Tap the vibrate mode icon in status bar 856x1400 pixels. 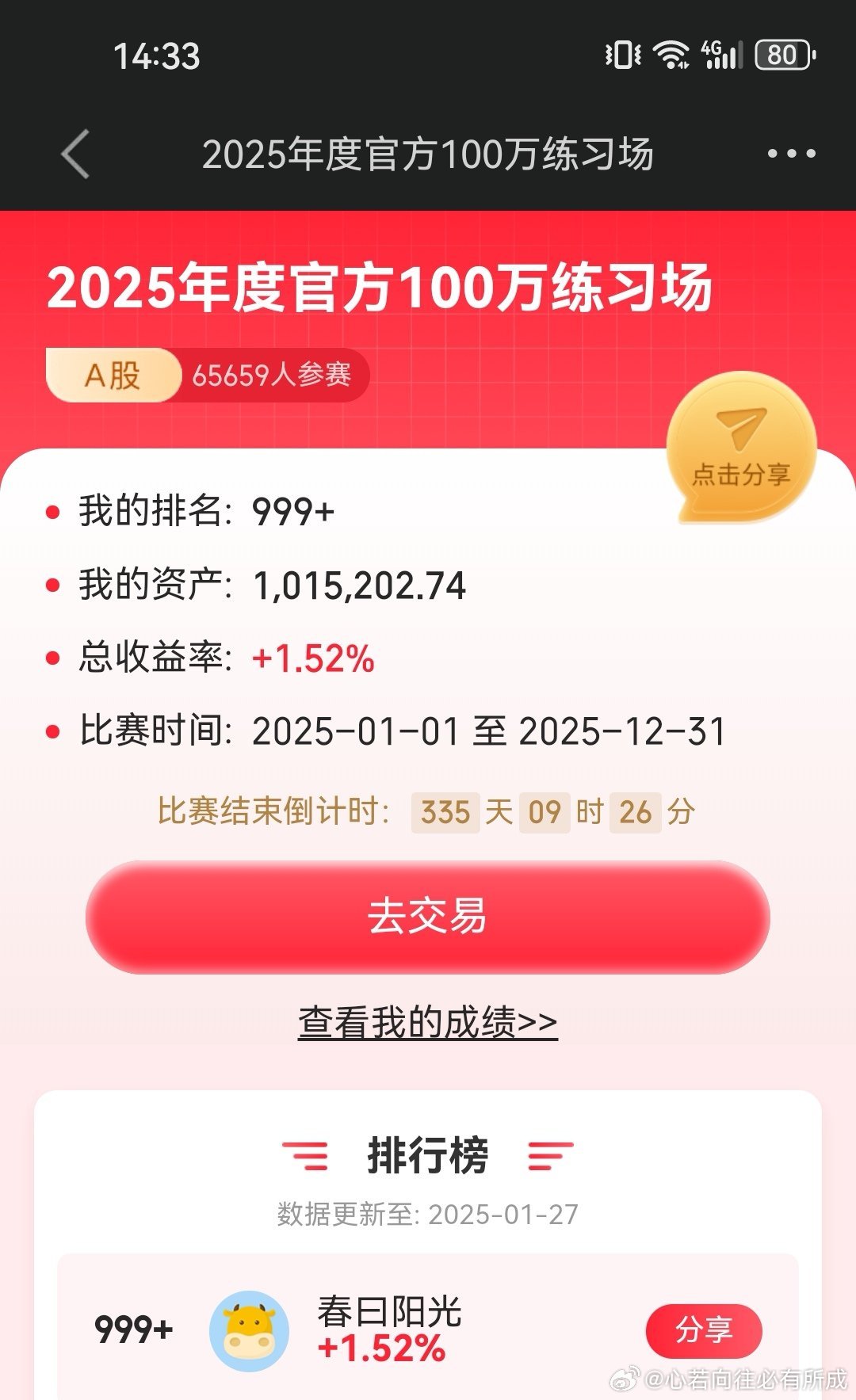[624, 53]
